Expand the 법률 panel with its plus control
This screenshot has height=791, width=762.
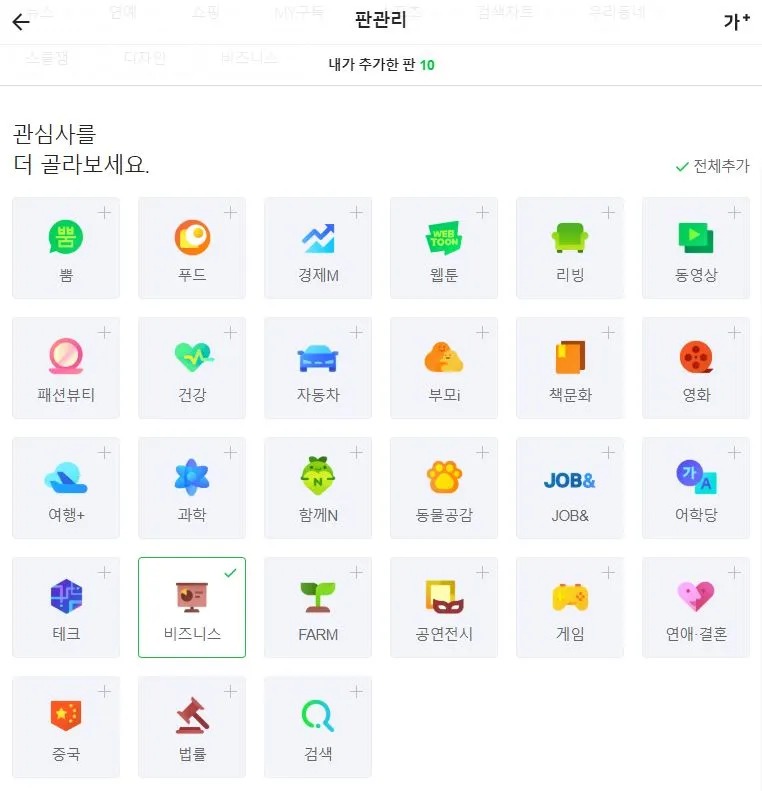[229, 691]
